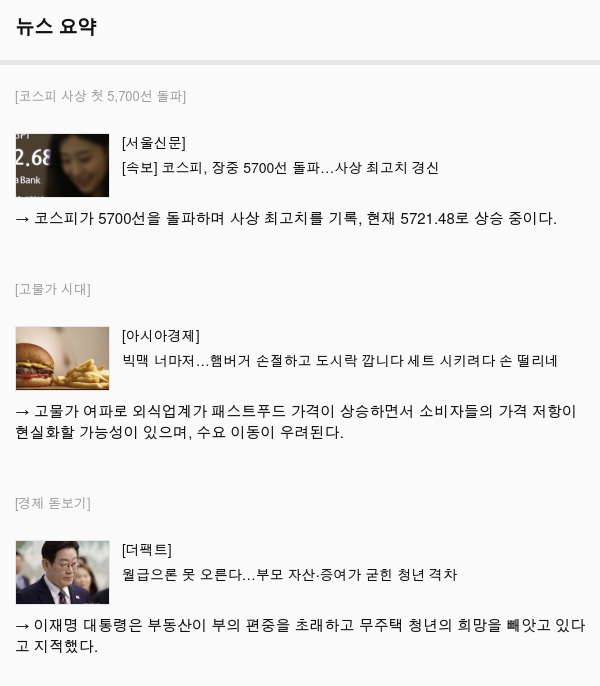Open the 아시아경제 빅맥 햄버거 article
Image resolution: width=600 pixels, height=686 pixels.
[x=339, y=360]
